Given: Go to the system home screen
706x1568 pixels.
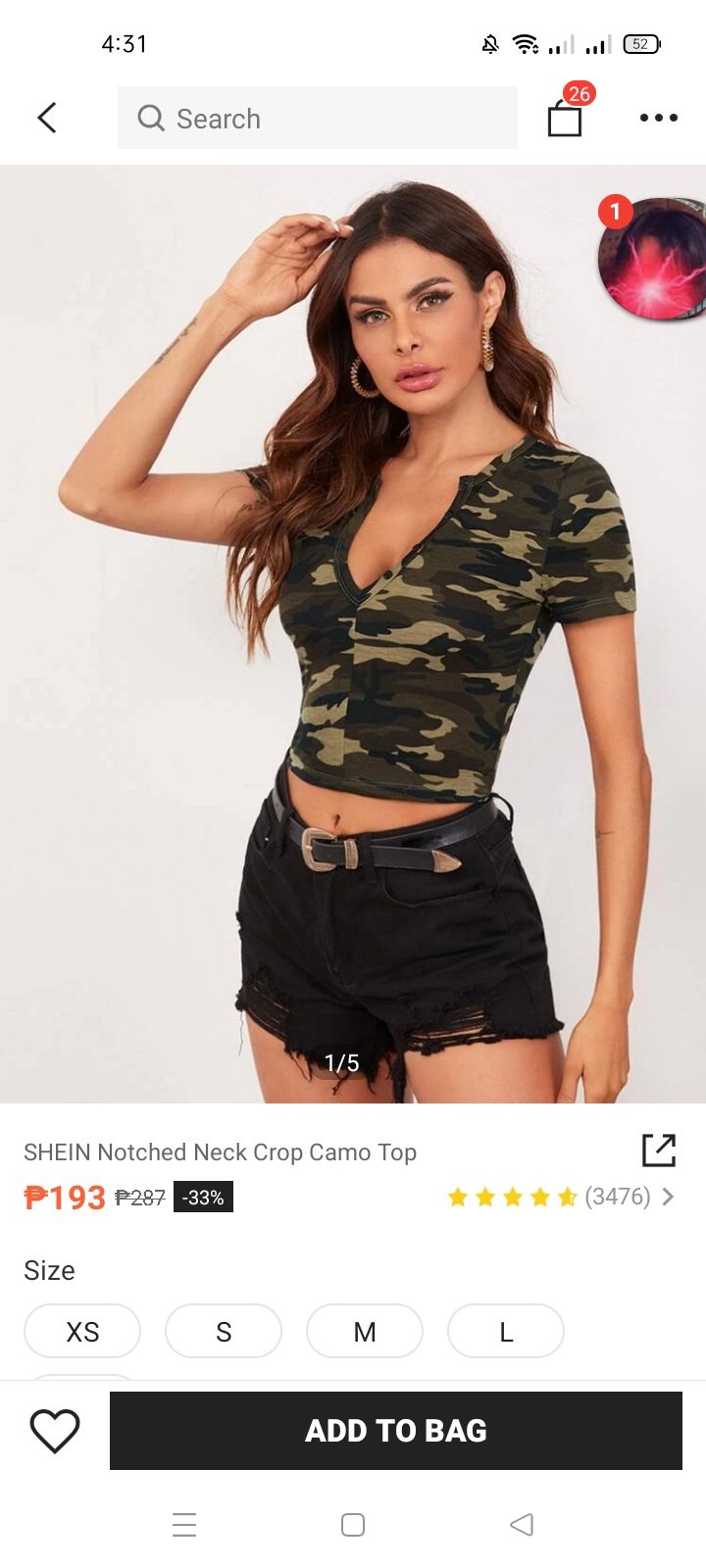Looking at the screenshot, I should pos(353,1525).
